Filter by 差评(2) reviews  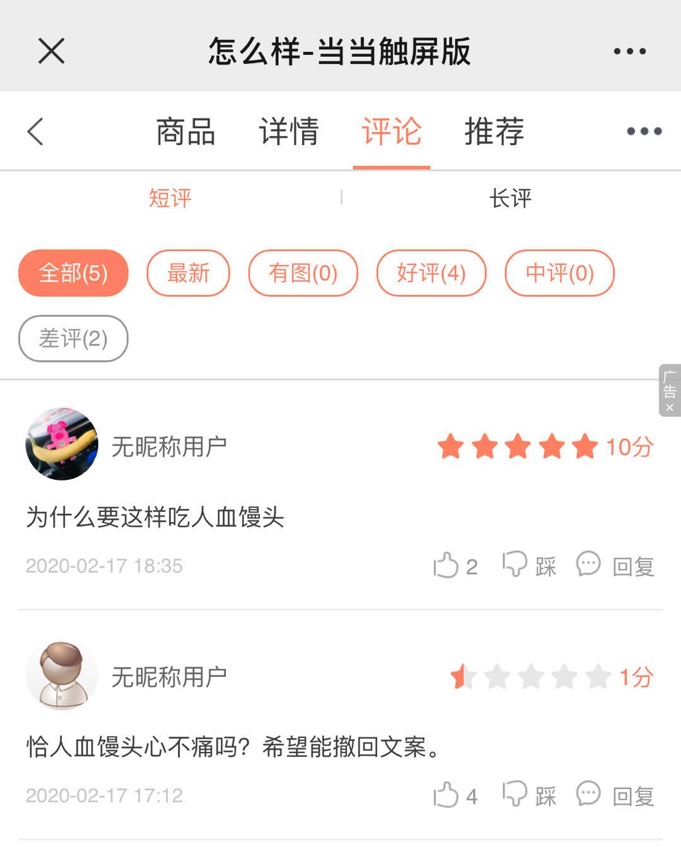coord(73,339)
